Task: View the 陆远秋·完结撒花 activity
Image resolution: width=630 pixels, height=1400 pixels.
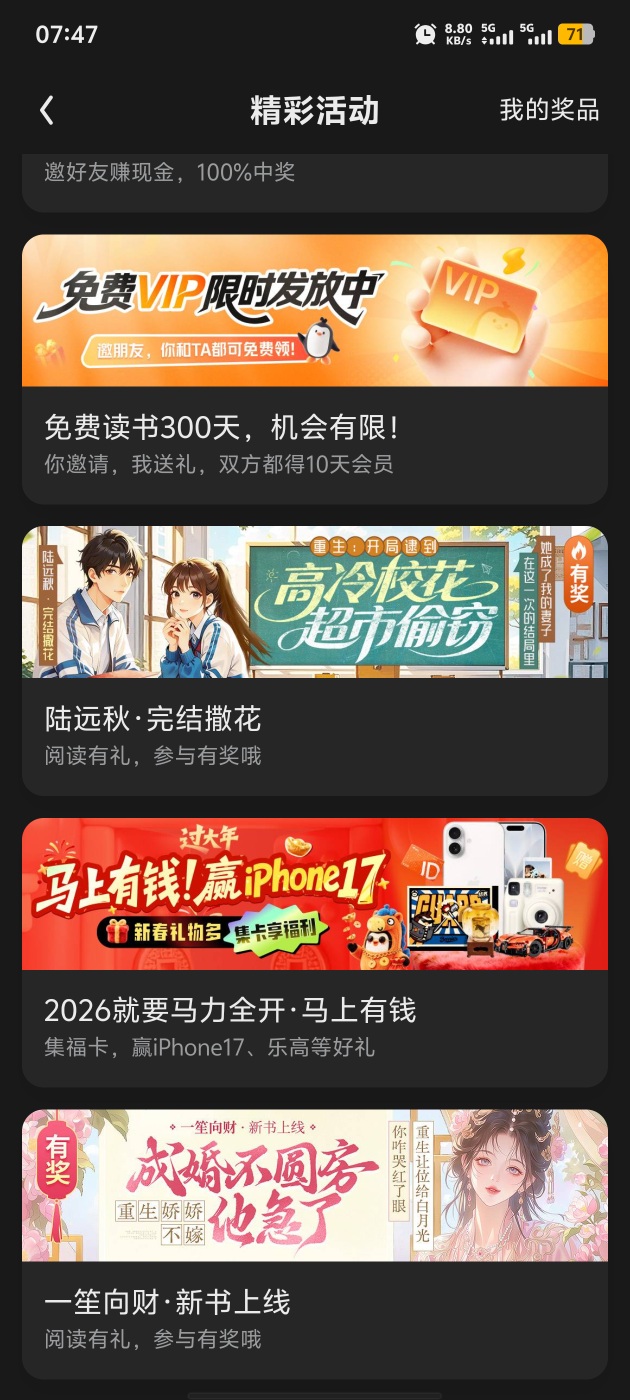Action: [x=314, y=660]
